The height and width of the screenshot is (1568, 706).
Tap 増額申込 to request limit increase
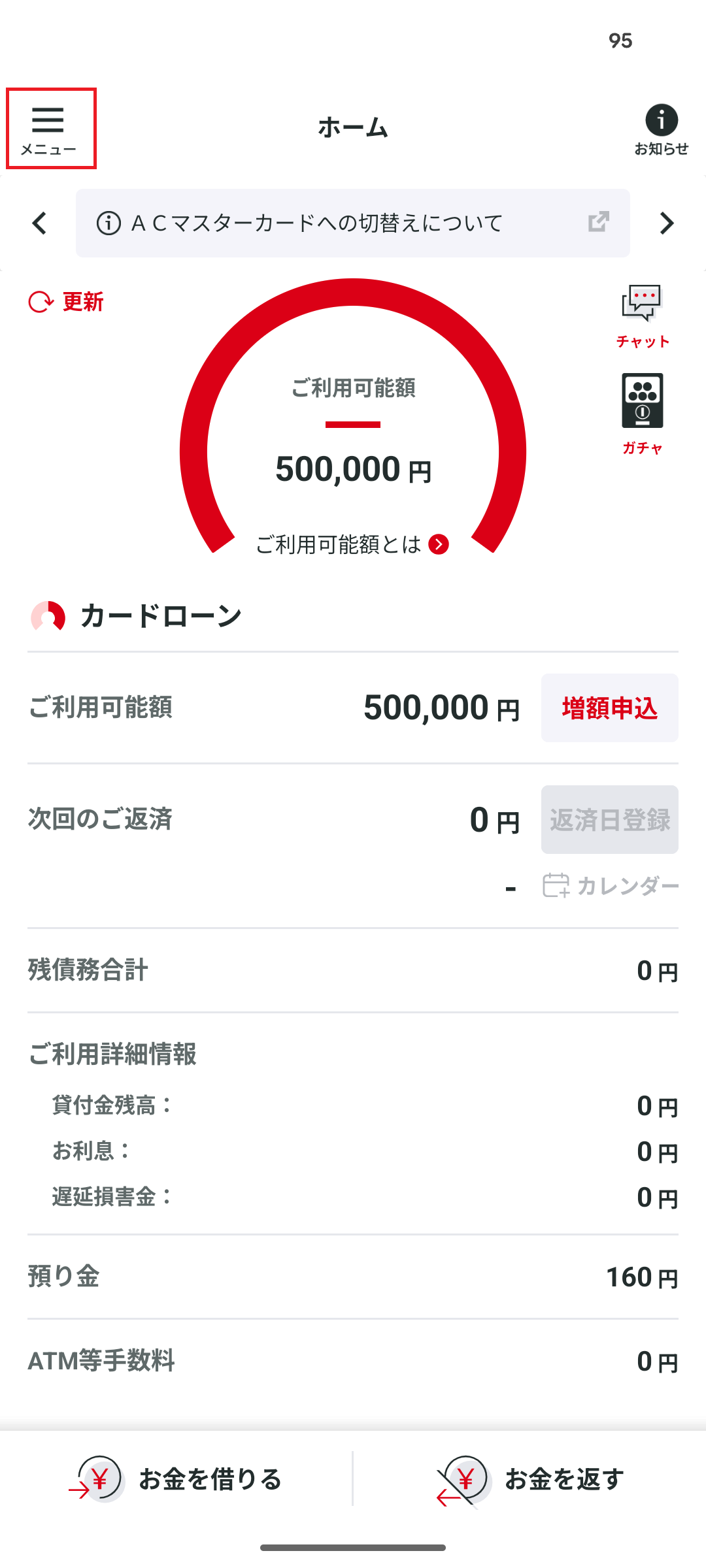[609, 708]
